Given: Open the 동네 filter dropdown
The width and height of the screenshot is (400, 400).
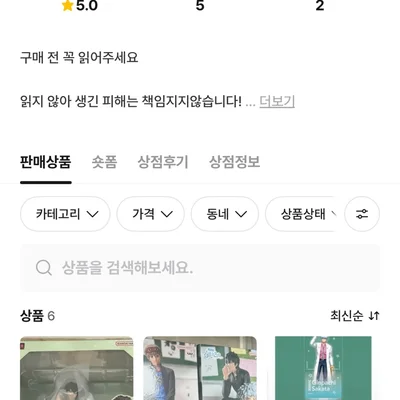Looking at the screenshot, I should click(225, 214).
